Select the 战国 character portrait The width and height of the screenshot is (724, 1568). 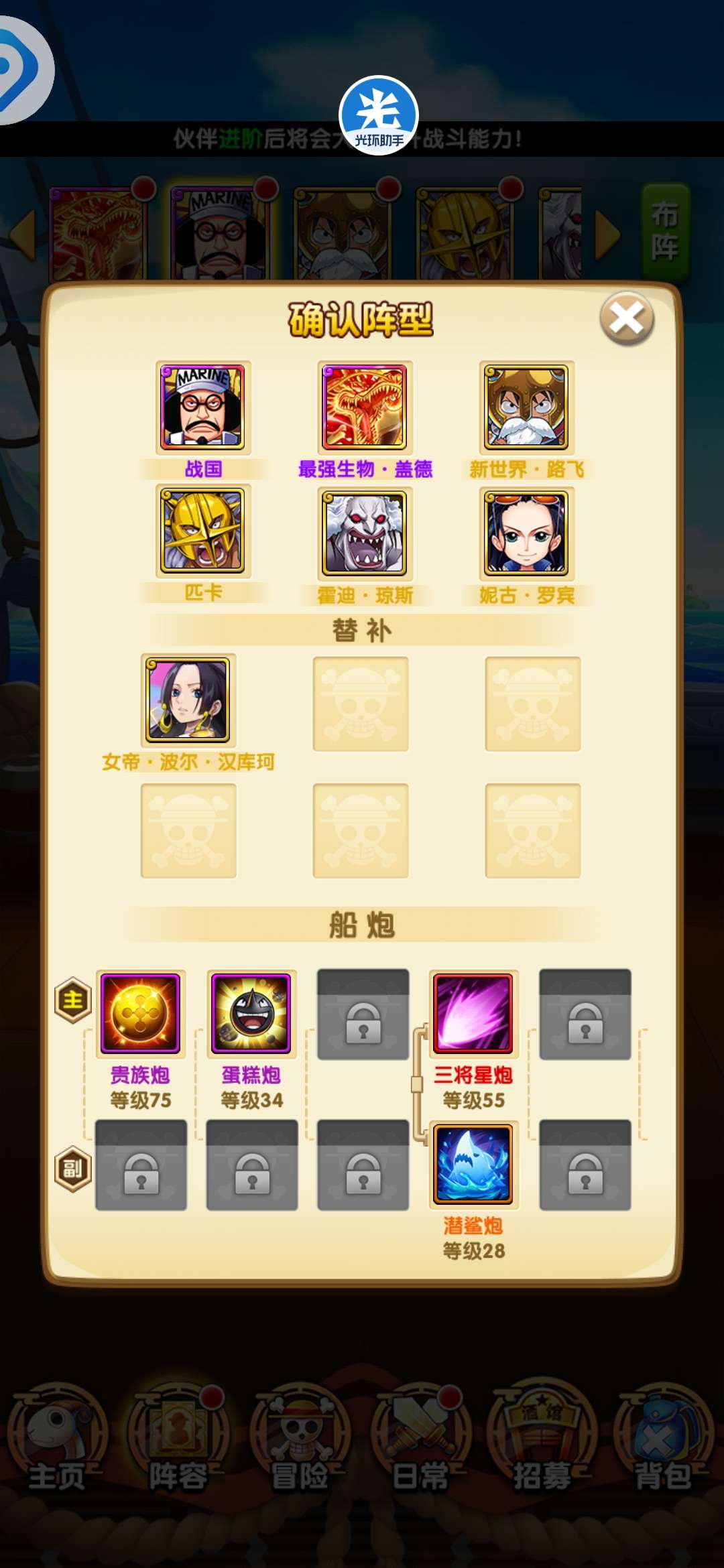pyautogui.click(x=203, y=407)
